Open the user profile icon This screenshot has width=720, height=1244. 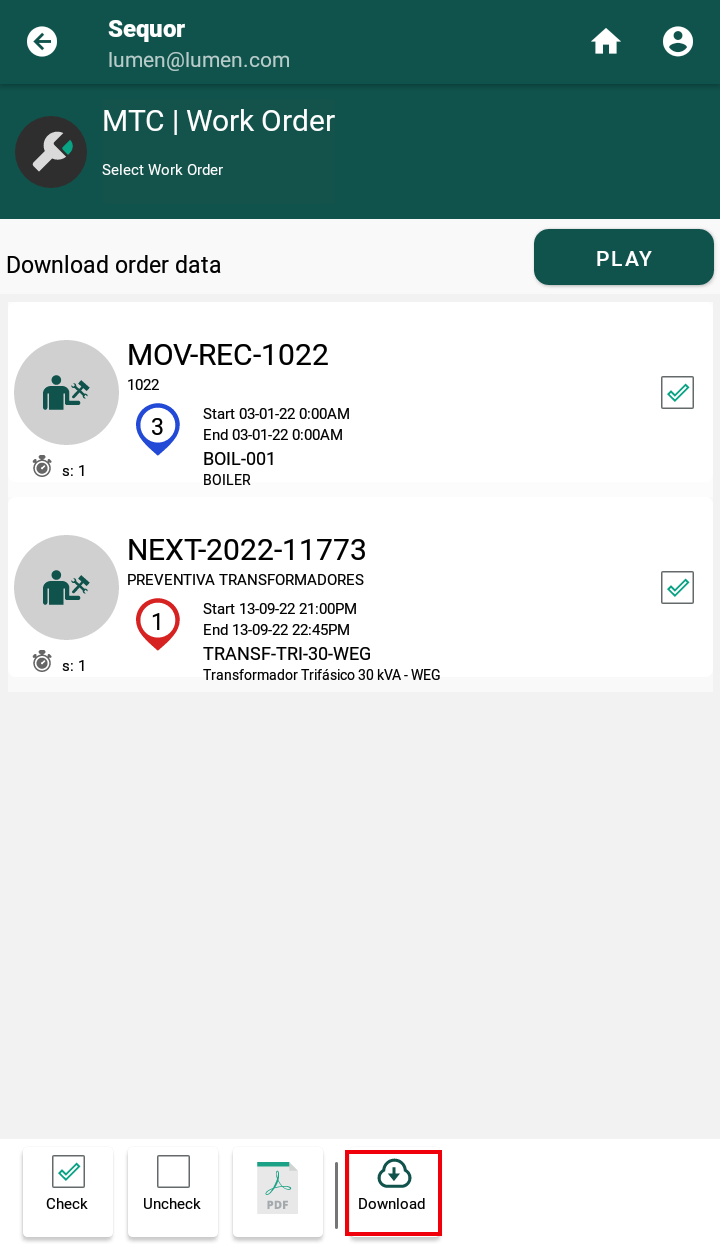pyautogui.click(x=678, y=42)
